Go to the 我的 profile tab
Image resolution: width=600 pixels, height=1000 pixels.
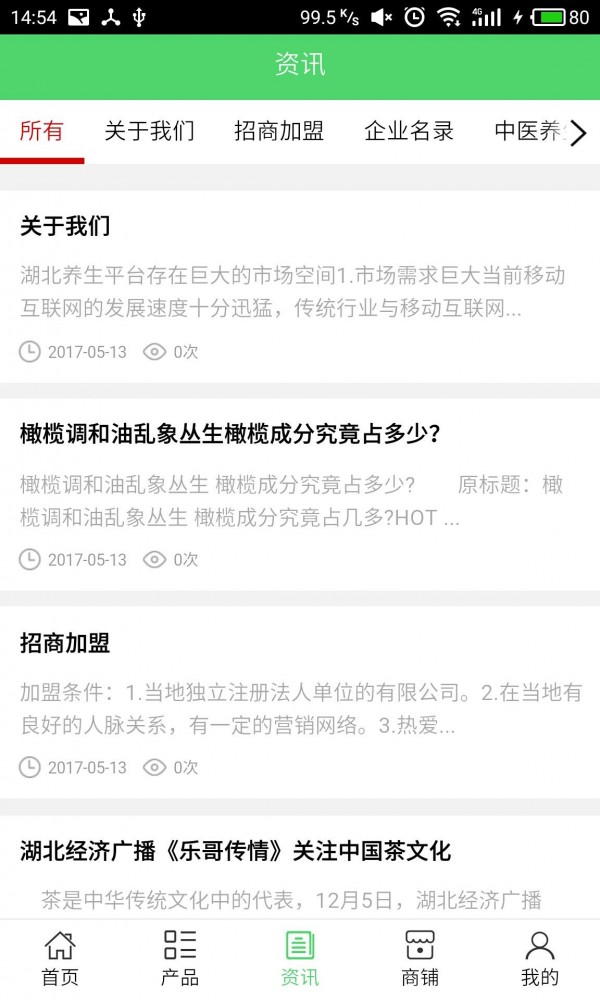tap(540, 958)
